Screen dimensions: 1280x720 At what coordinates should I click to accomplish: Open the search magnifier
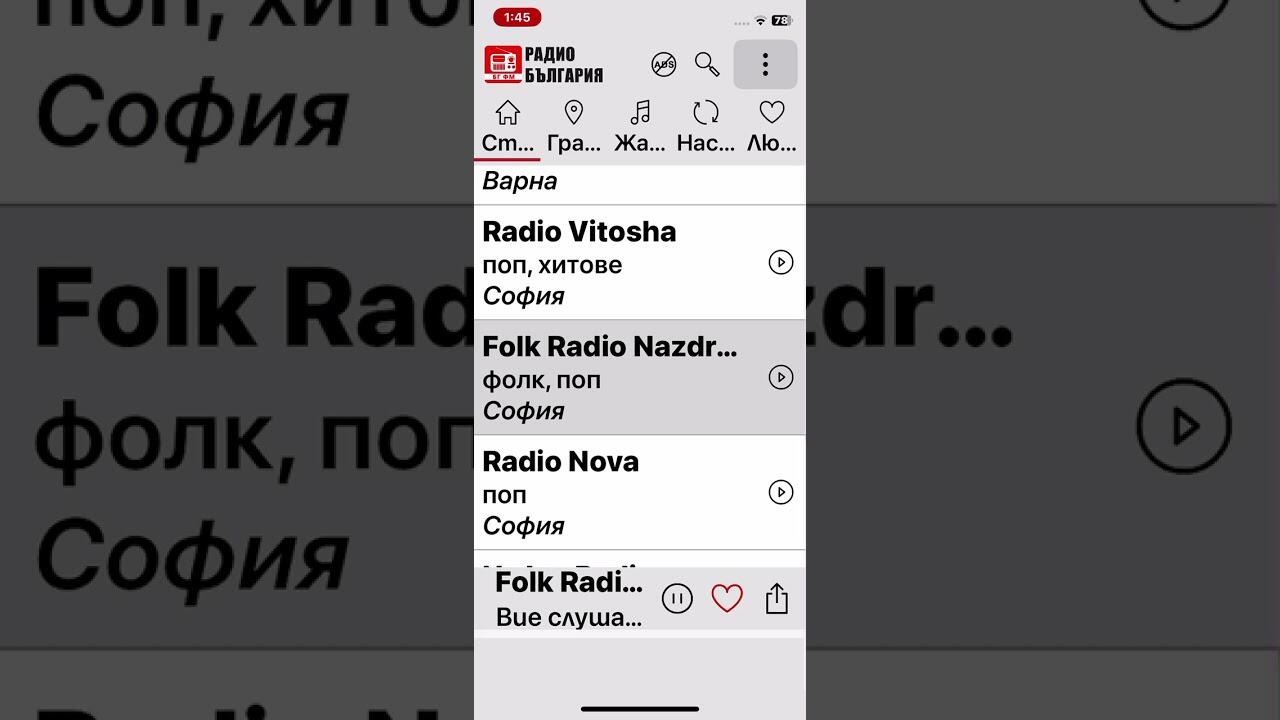pos(707,65)
